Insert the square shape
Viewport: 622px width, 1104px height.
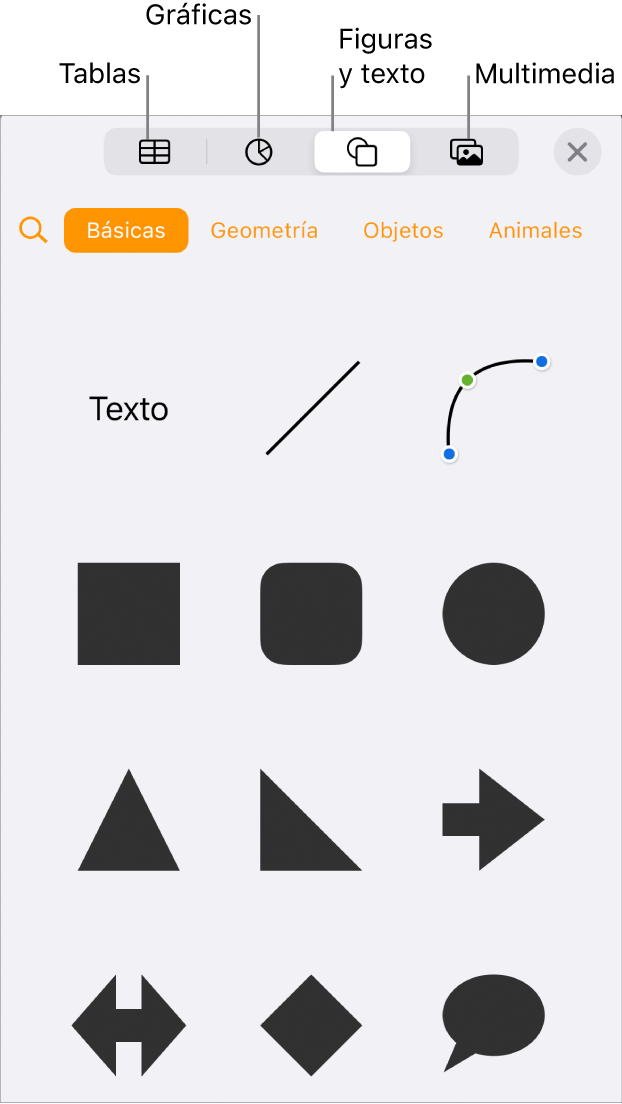pyautogui.click(x=129, y=613)
